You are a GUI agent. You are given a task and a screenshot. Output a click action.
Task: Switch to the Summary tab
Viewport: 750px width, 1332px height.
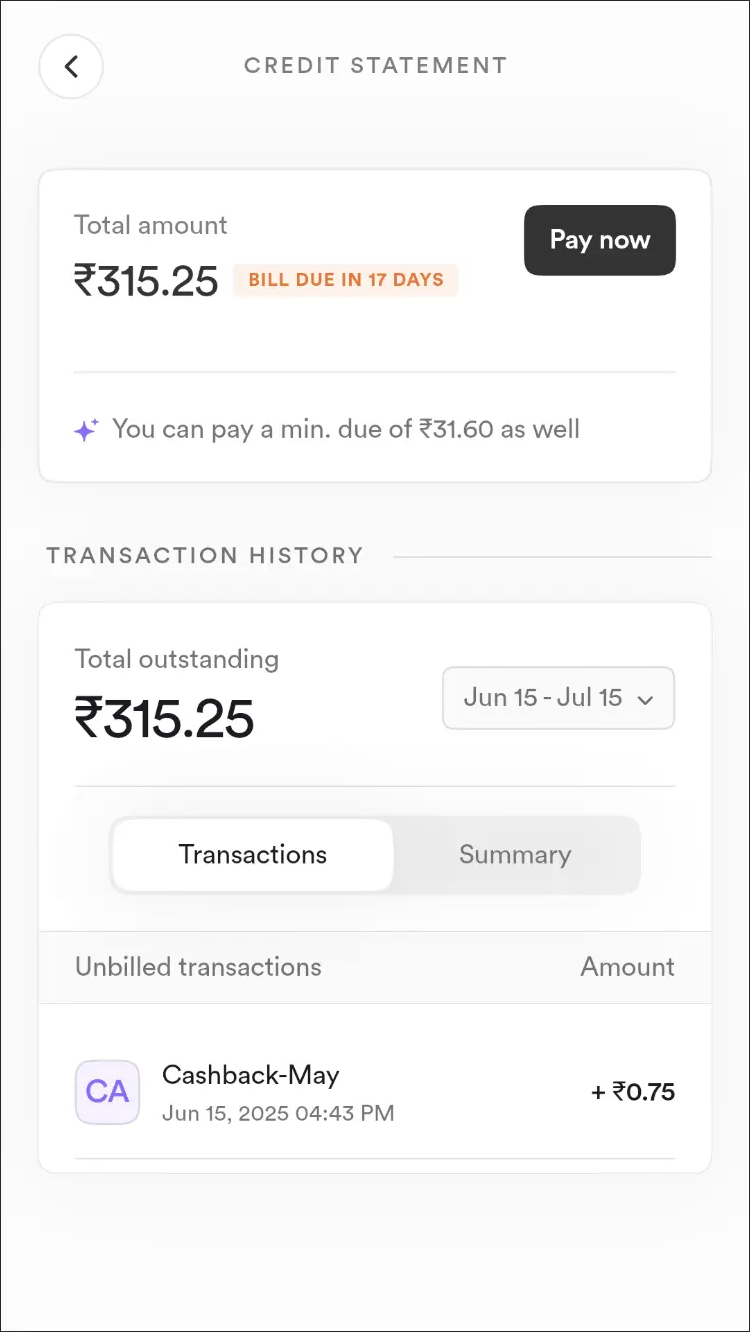[515, 855]
